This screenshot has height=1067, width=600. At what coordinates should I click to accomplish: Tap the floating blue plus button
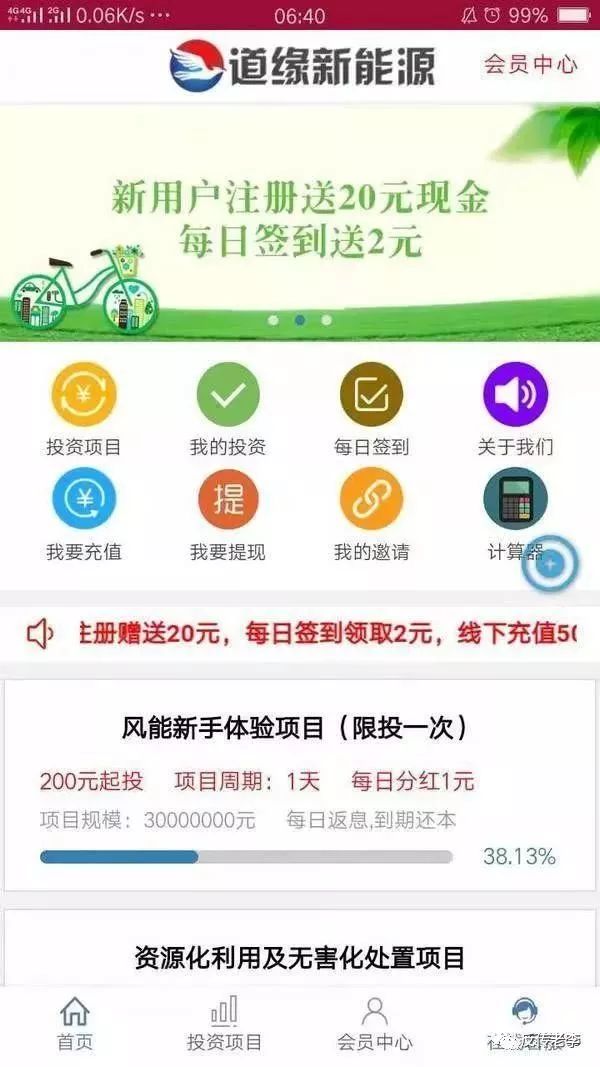click(x=551, y=565)
